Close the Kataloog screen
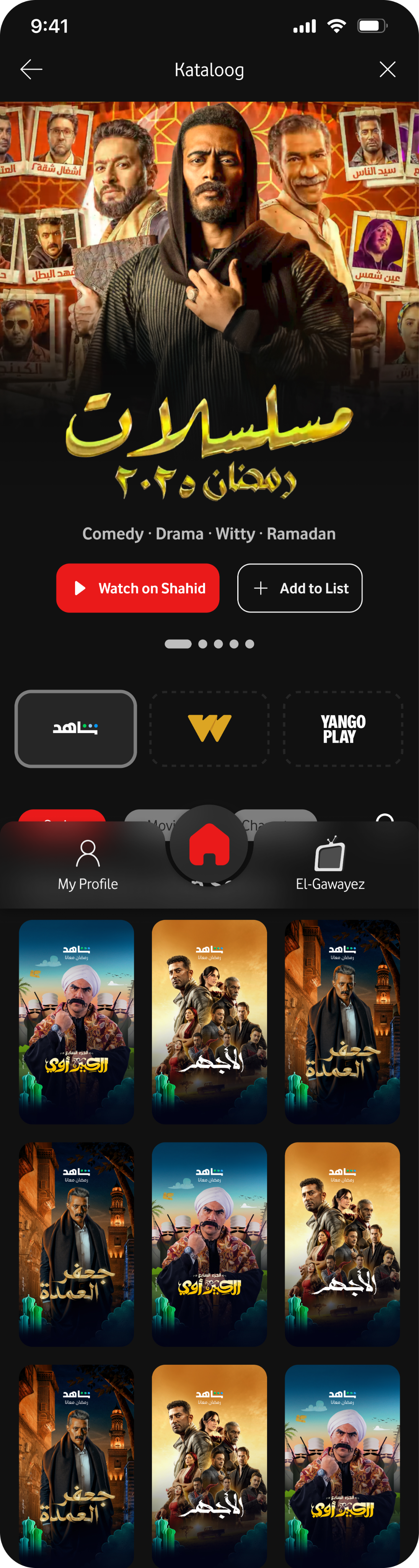The width and height of the screenshot is (419, 1568). coord(387,69)
